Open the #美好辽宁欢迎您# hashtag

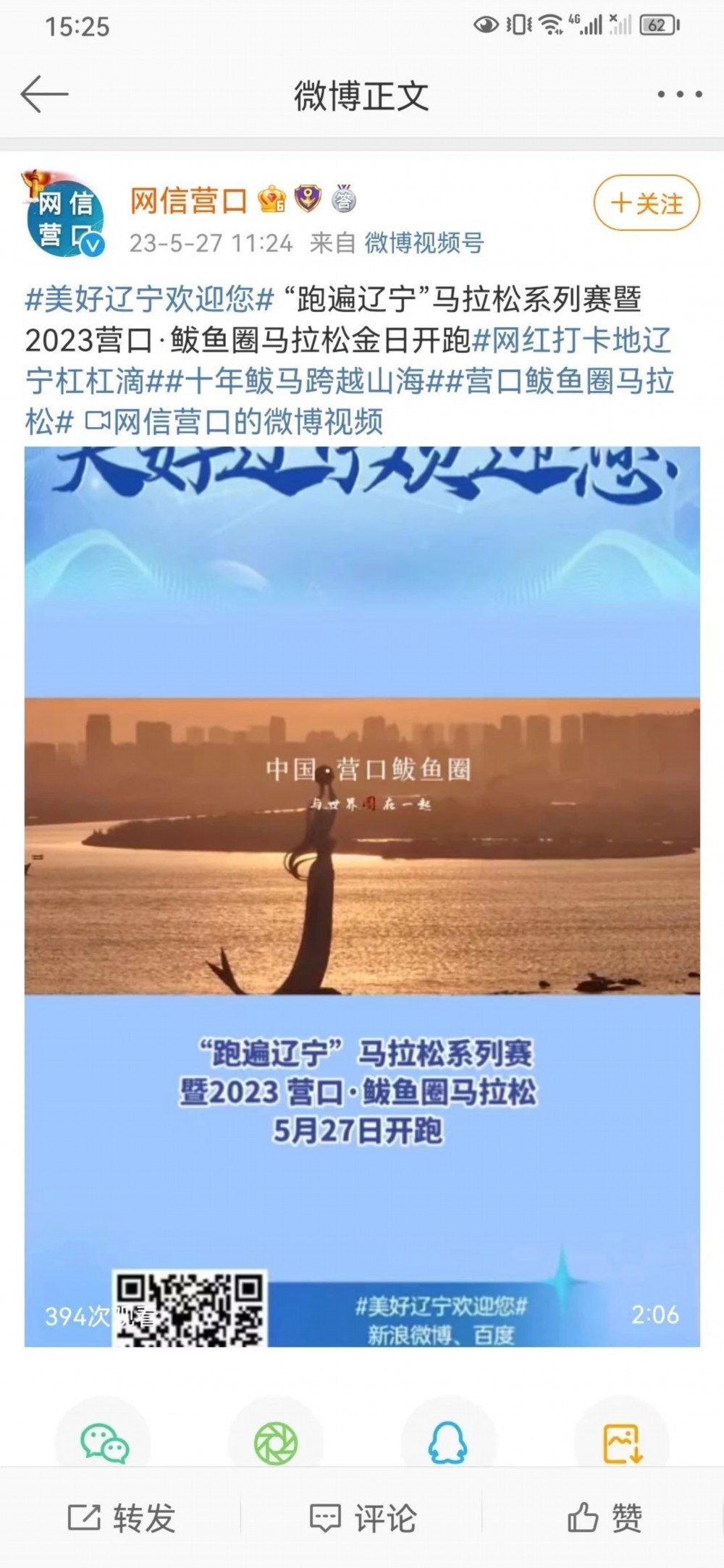click(149, 298)
